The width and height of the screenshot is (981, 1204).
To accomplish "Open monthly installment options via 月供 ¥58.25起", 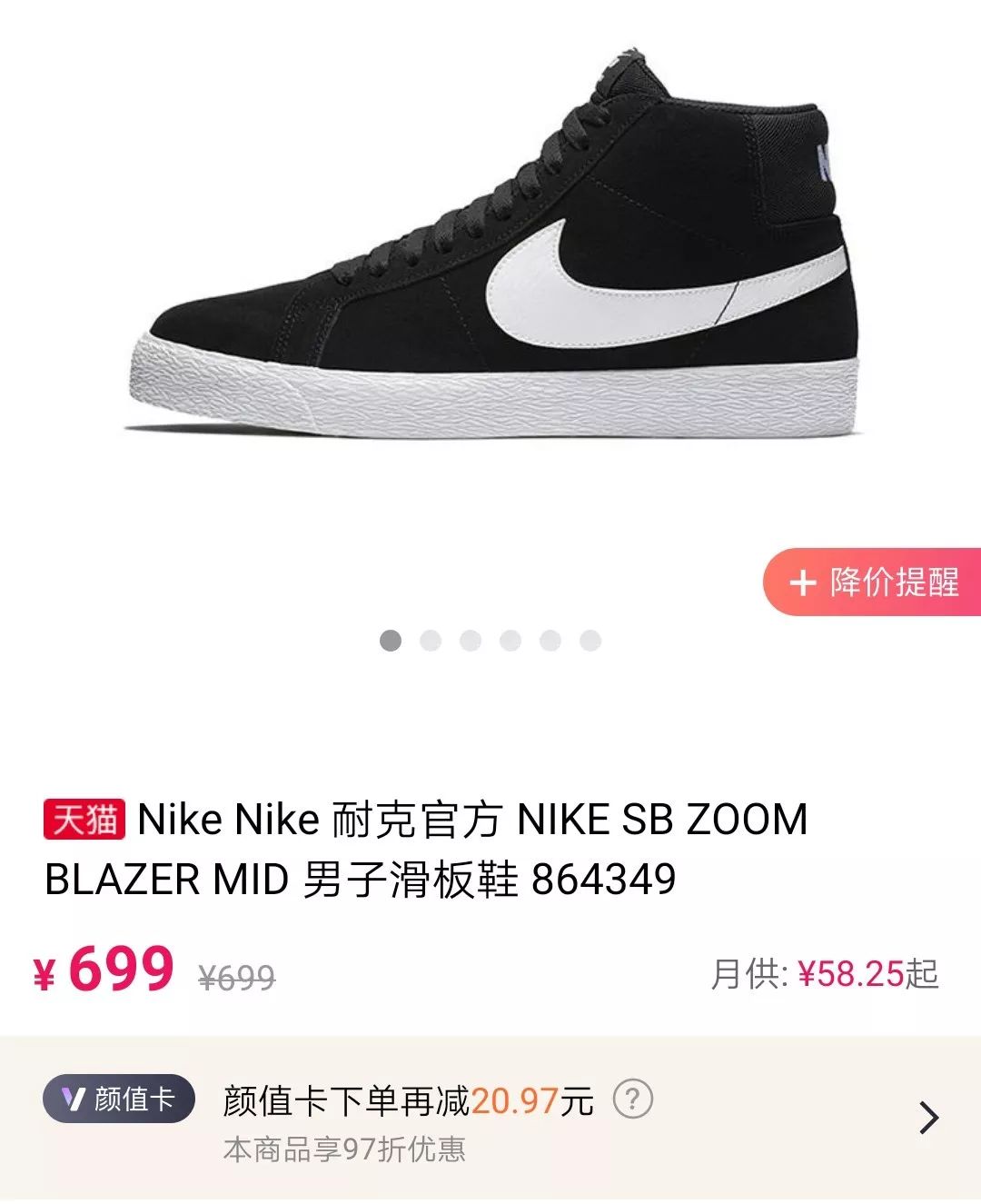I will coord(827,971).
